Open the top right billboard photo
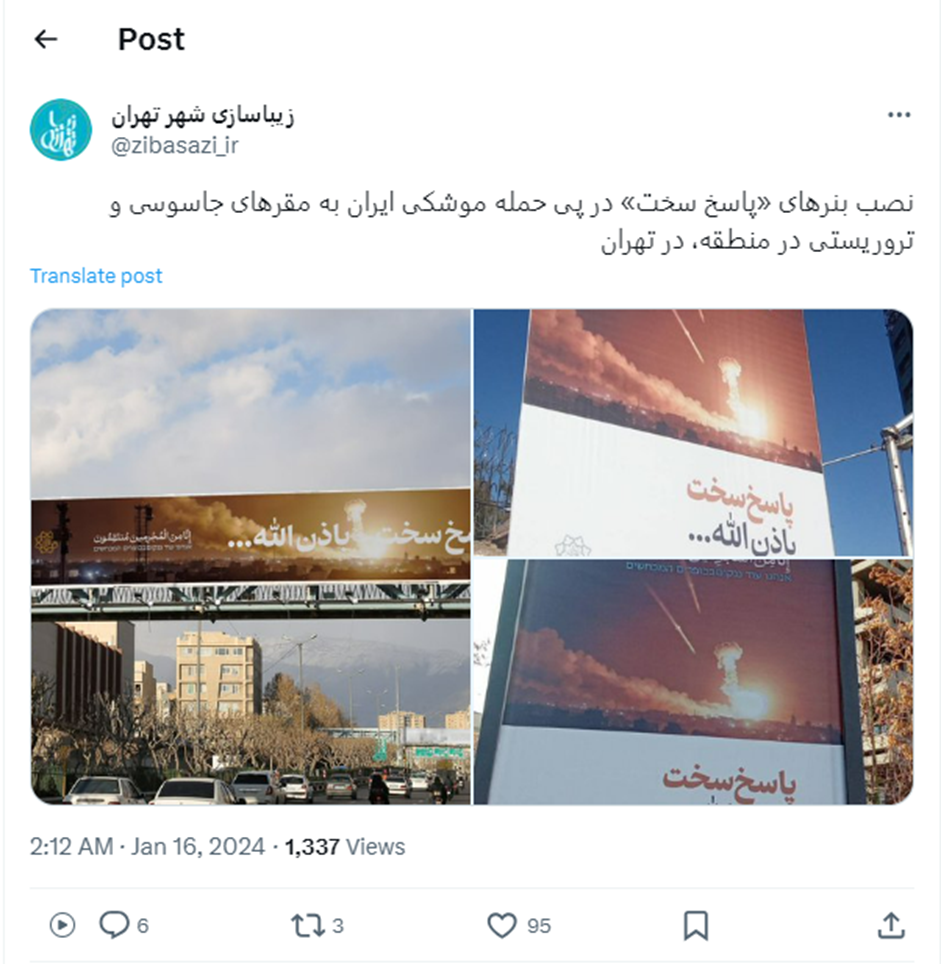Viewport: 941px width, 964px height. 692,432
